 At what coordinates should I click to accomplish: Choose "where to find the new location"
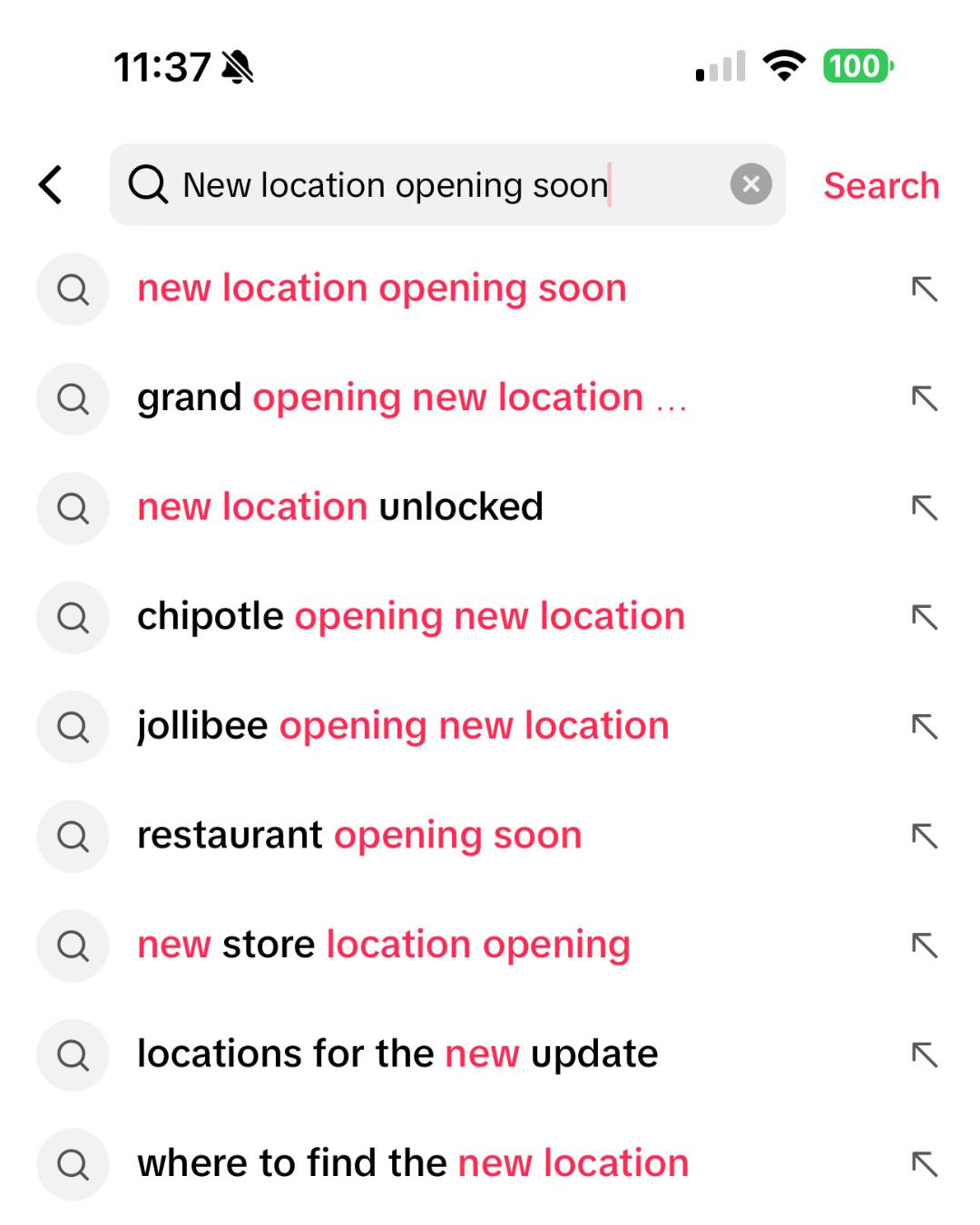[x=413, y=1163]
